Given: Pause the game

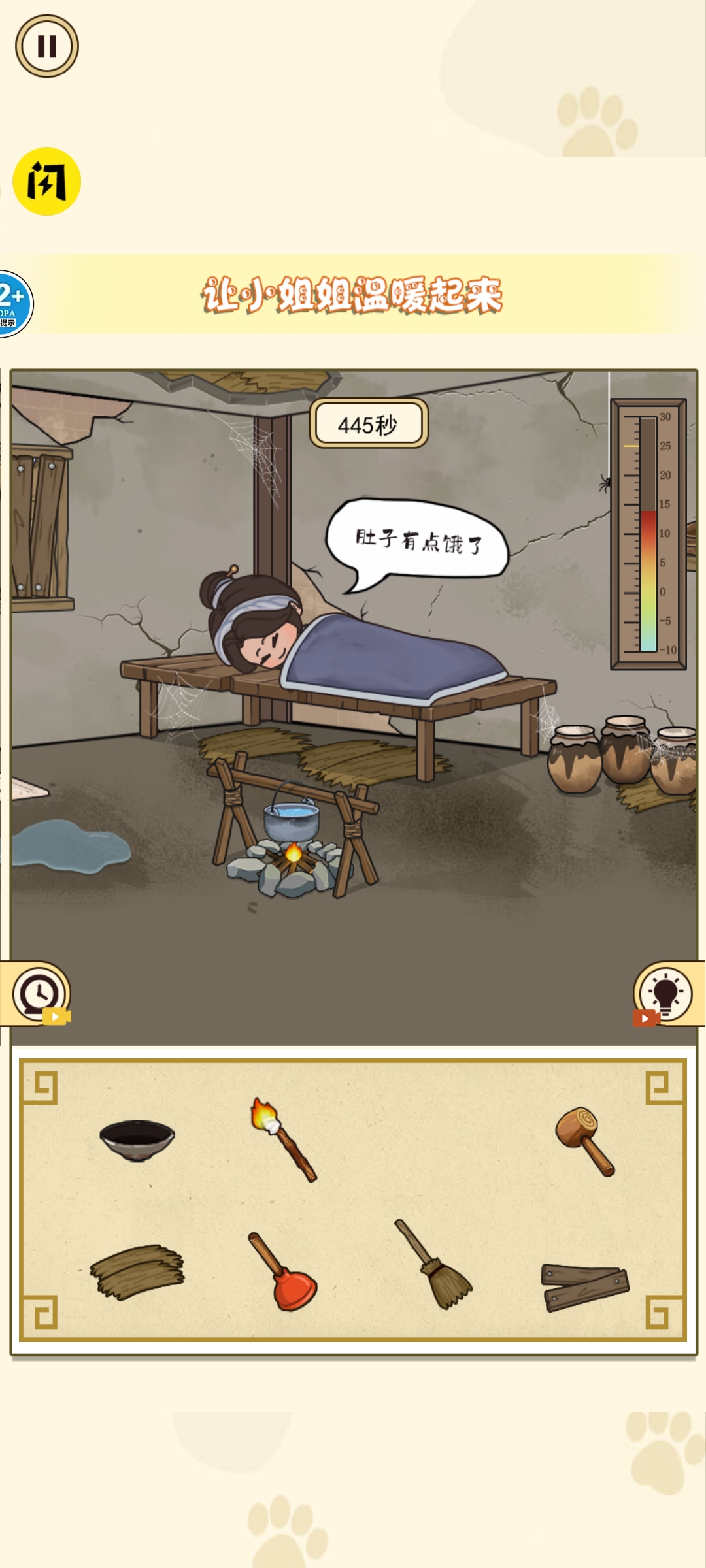Looking at the screenshot, I should coord(47,47).
